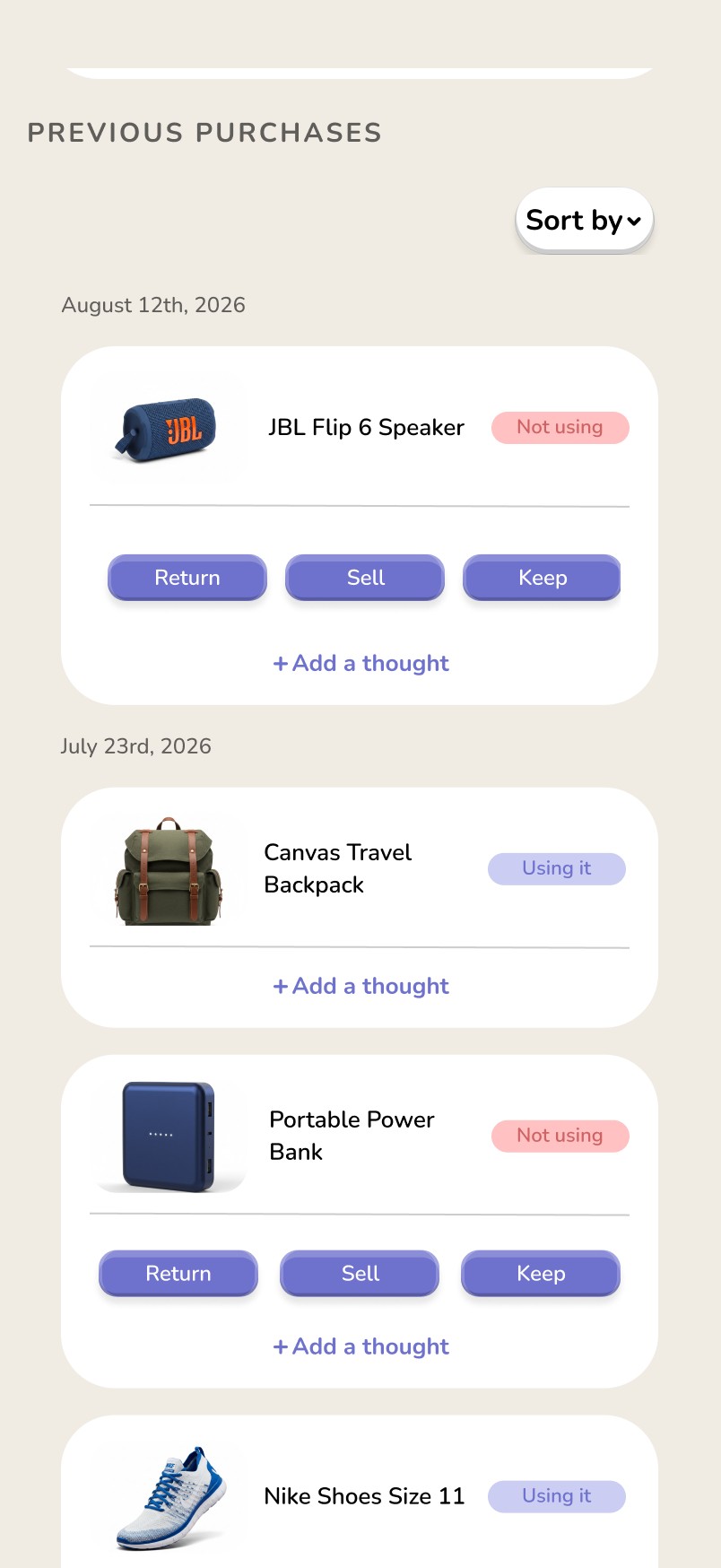This screenshot has height=1568, width=721.
Task: Tap Using it status on Canvas Travel Backpack
Action: click(x=557, y=868)
